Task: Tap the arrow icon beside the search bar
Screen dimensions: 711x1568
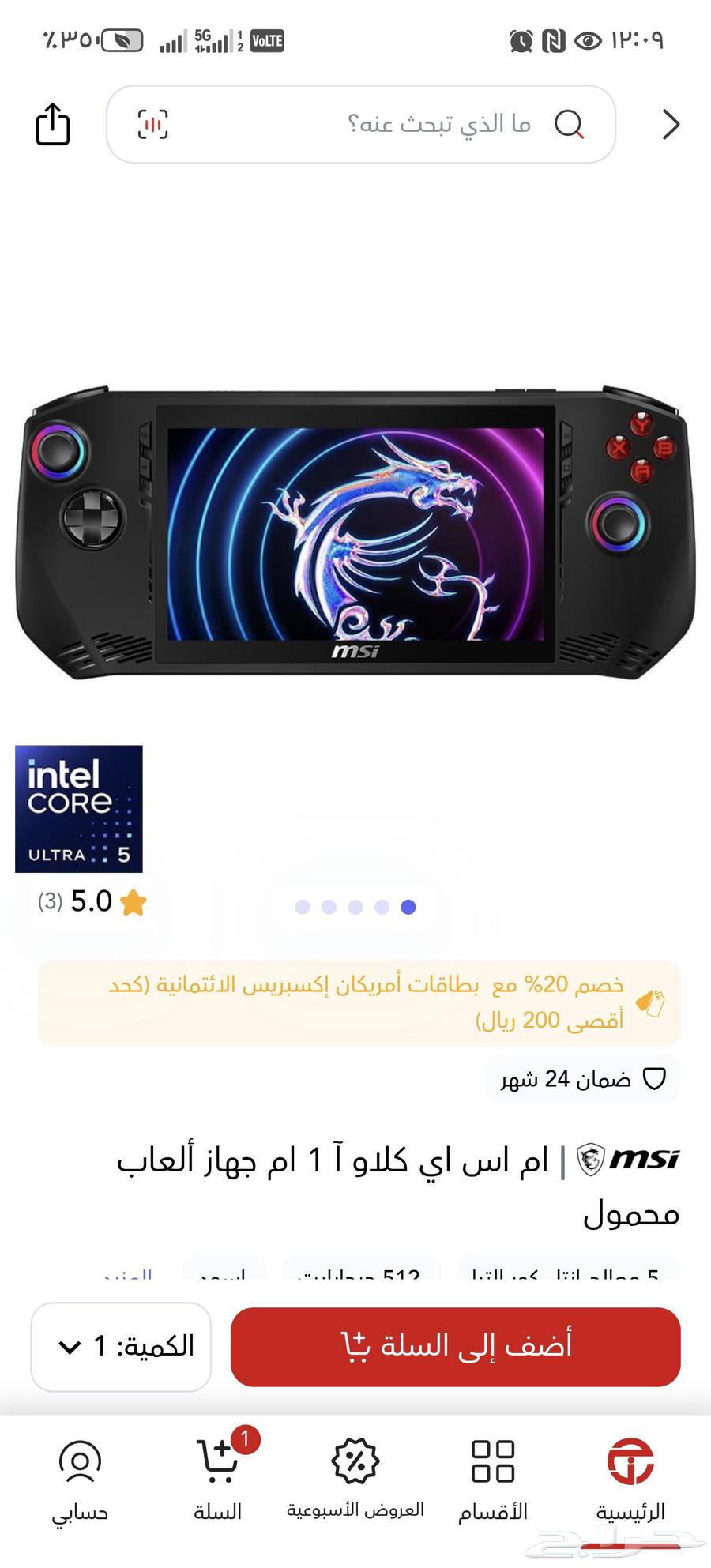Action: point(671,124)
